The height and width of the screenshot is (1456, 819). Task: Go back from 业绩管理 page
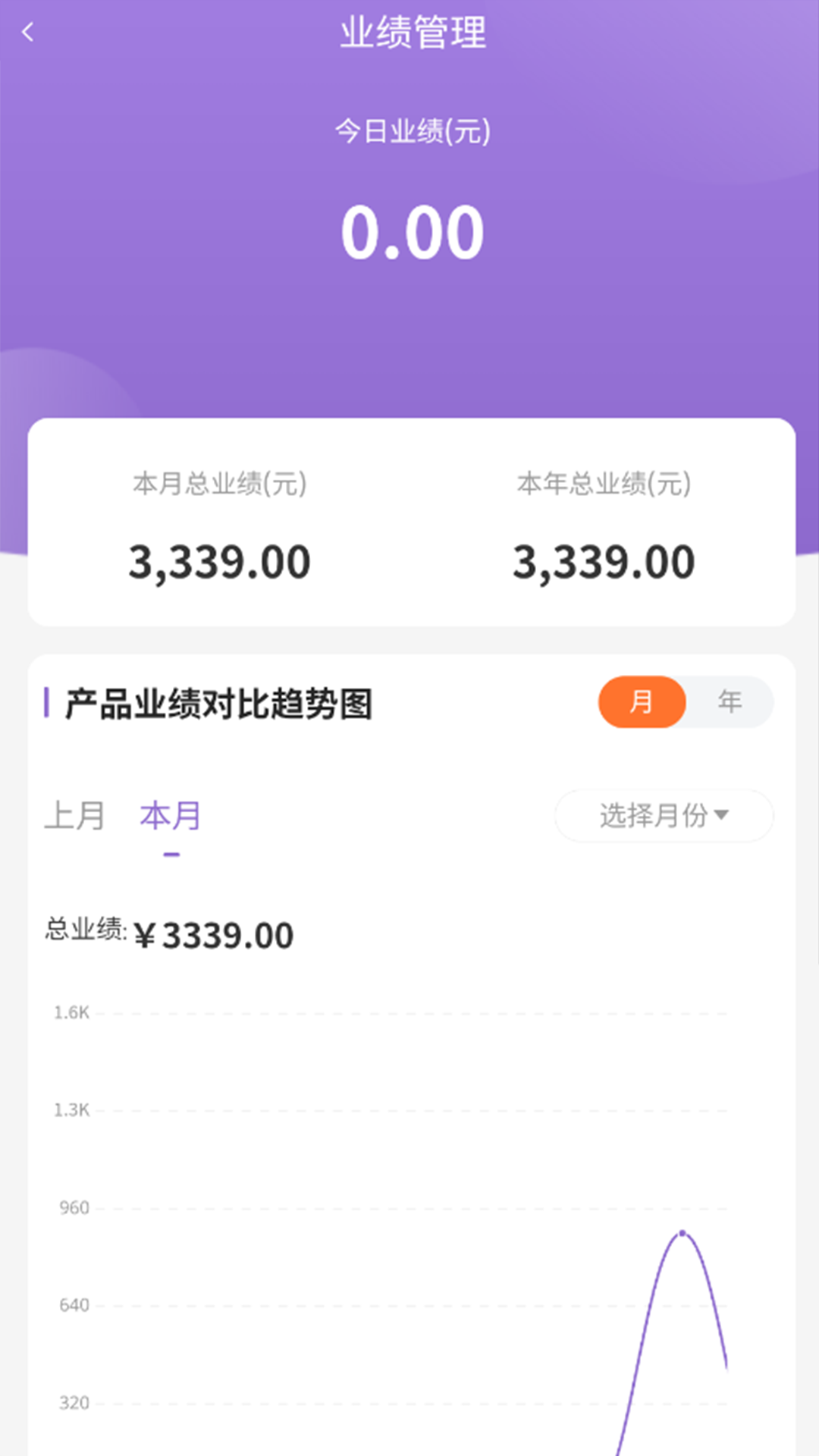29,32
